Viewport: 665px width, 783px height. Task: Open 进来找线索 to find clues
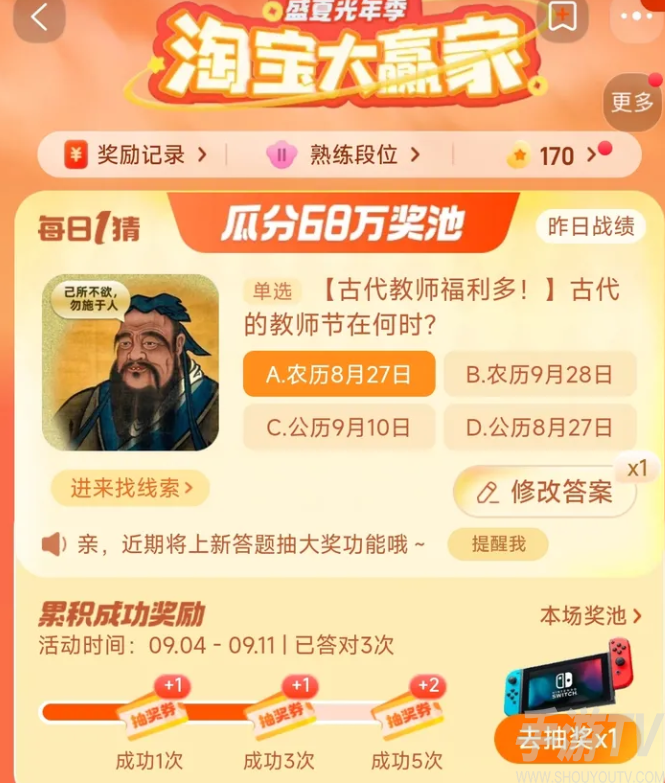[130, 488]
